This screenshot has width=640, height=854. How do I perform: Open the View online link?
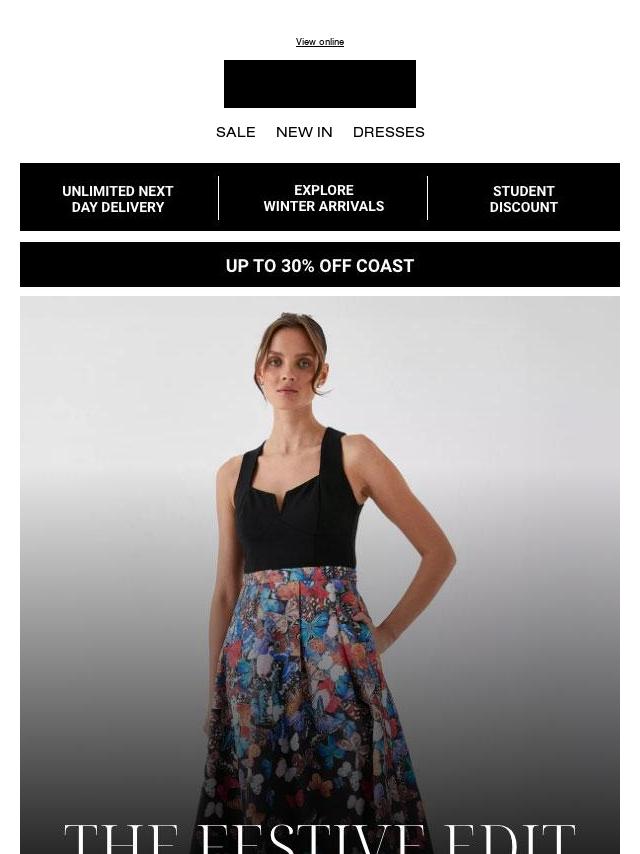[320, 42]
